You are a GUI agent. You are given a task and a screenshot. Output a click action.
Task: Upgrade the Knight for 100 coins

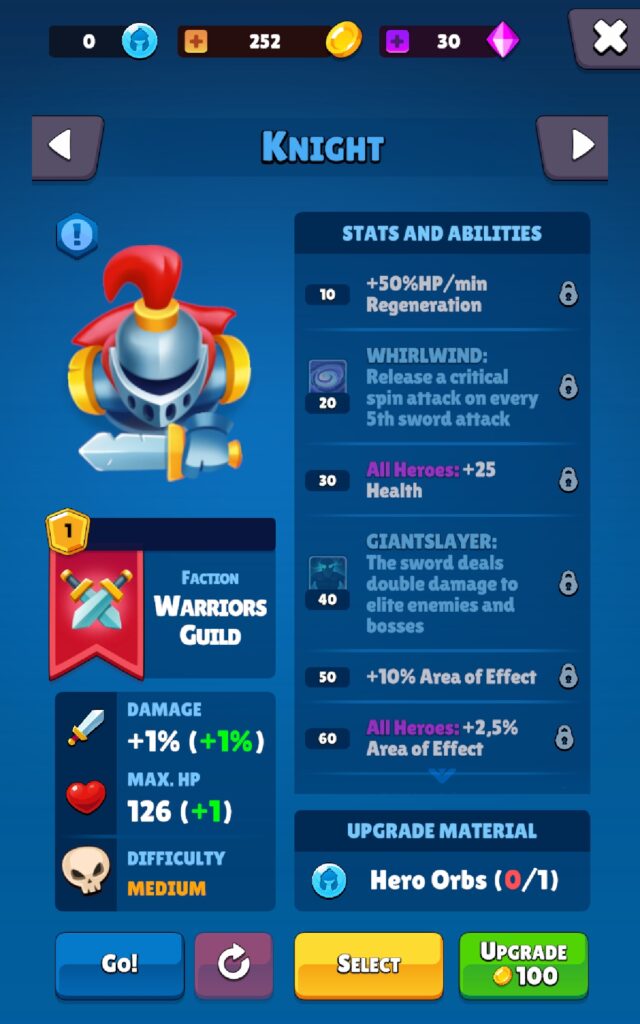click(x=523, y=964)
